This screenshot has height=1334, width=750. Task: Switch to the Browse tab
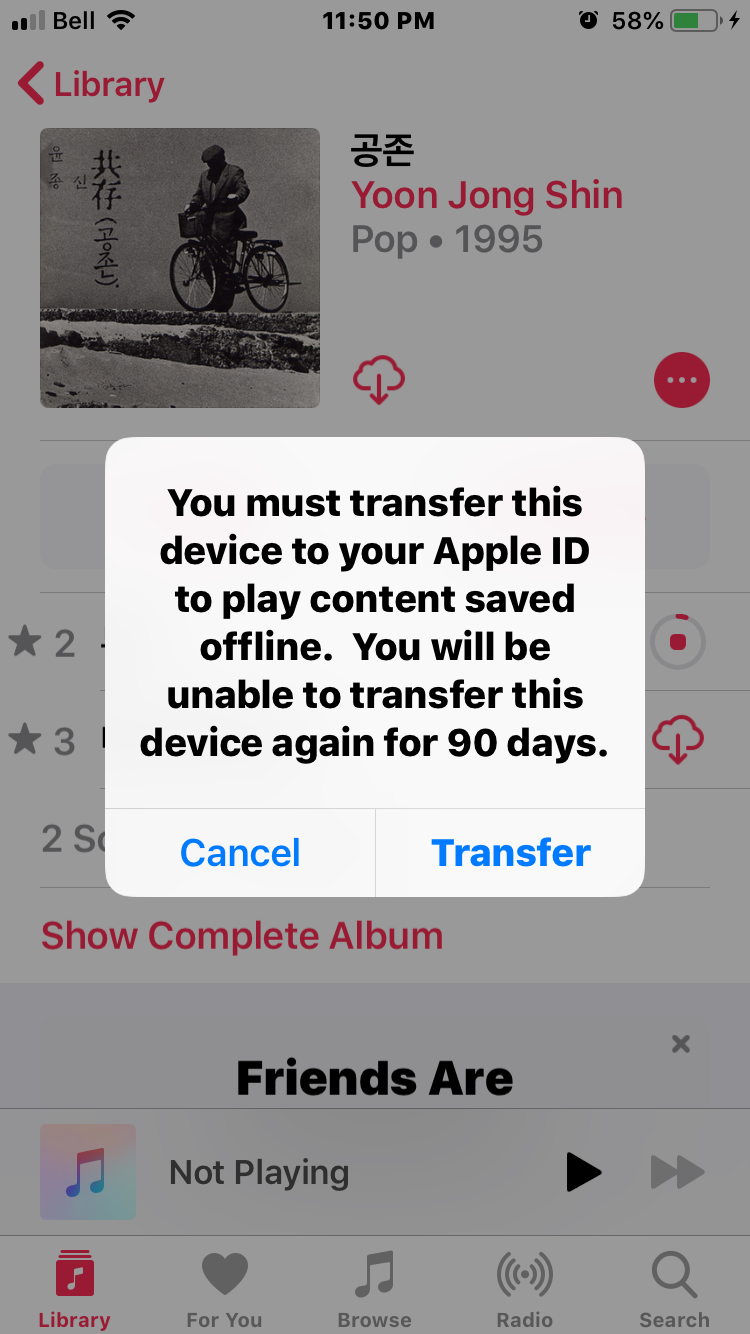[374, 1290]
